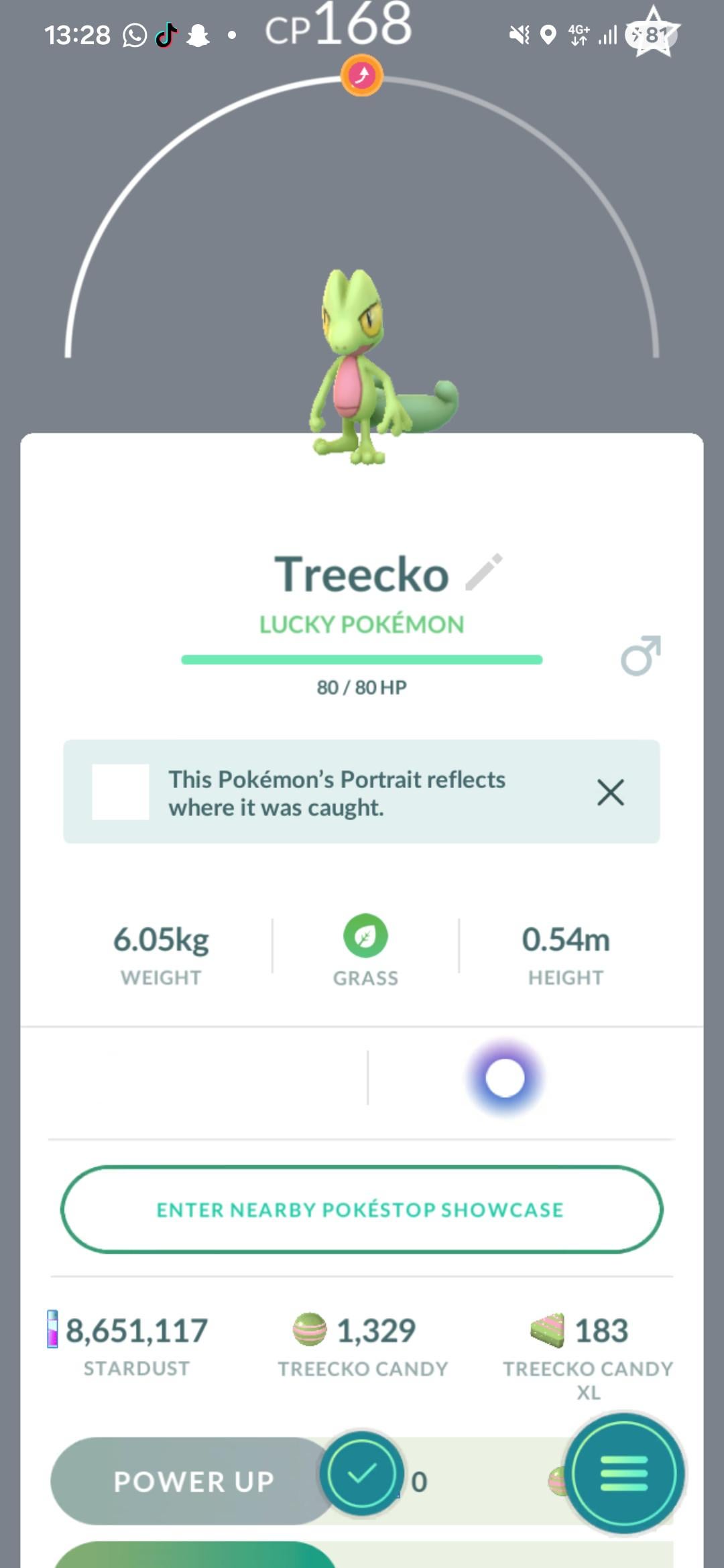The width and height of the screenshot is (724, 1568).
Task: Tap the glowing purple orb icon
Action: (x=505, y=1078)
